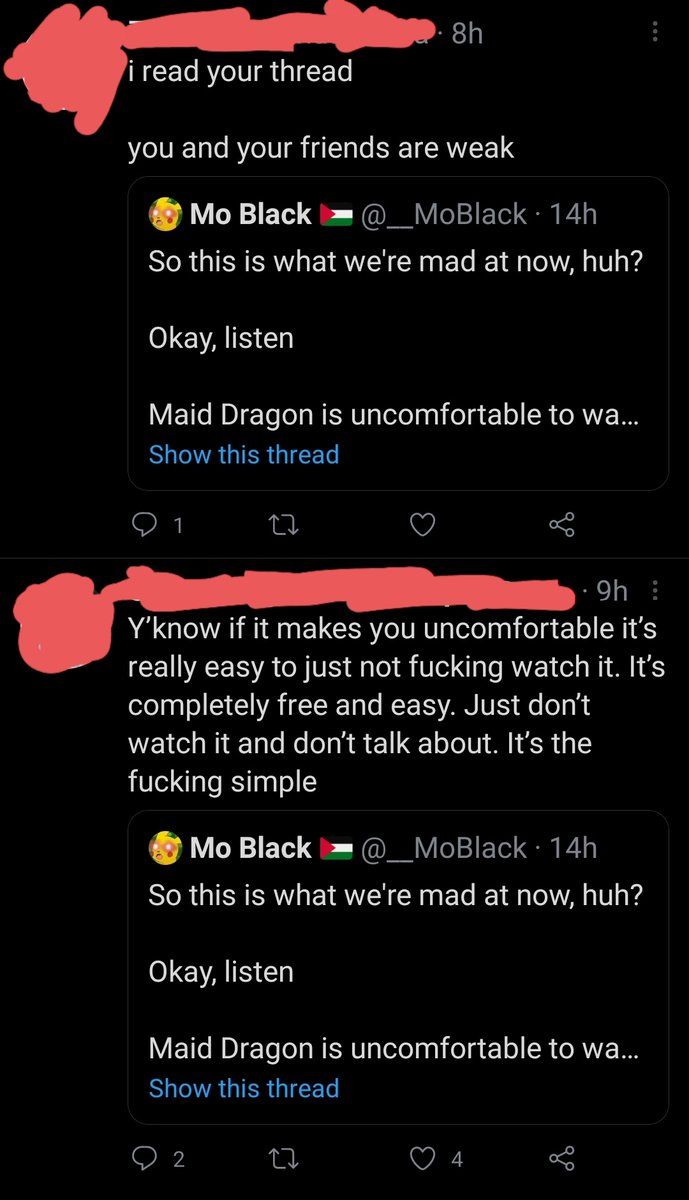The height and width of the screenshot is (1200, 689).
Task: Show this thread in the 8h tweet's quote
Action: [x=243, y=455]
